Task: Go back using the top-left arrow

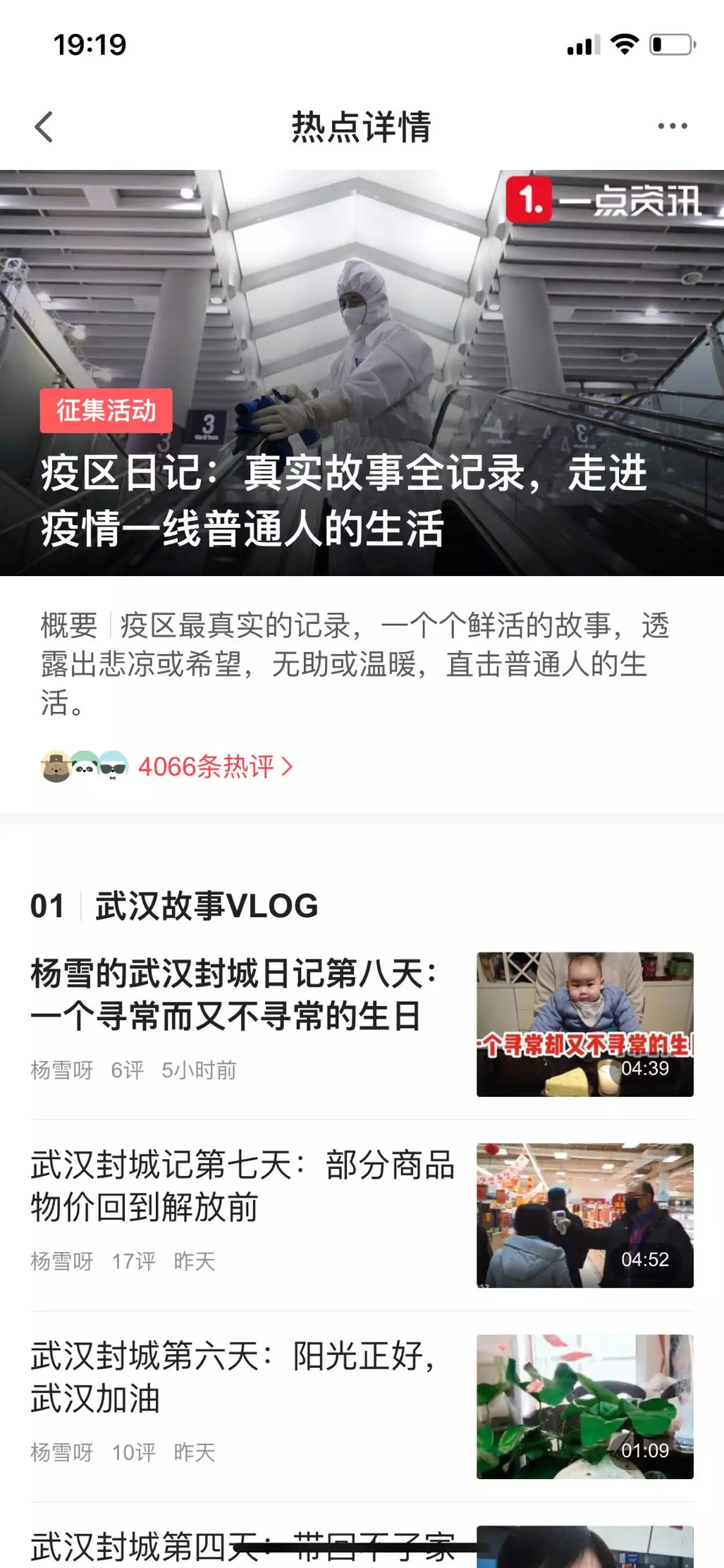Action: pos(44,127)
